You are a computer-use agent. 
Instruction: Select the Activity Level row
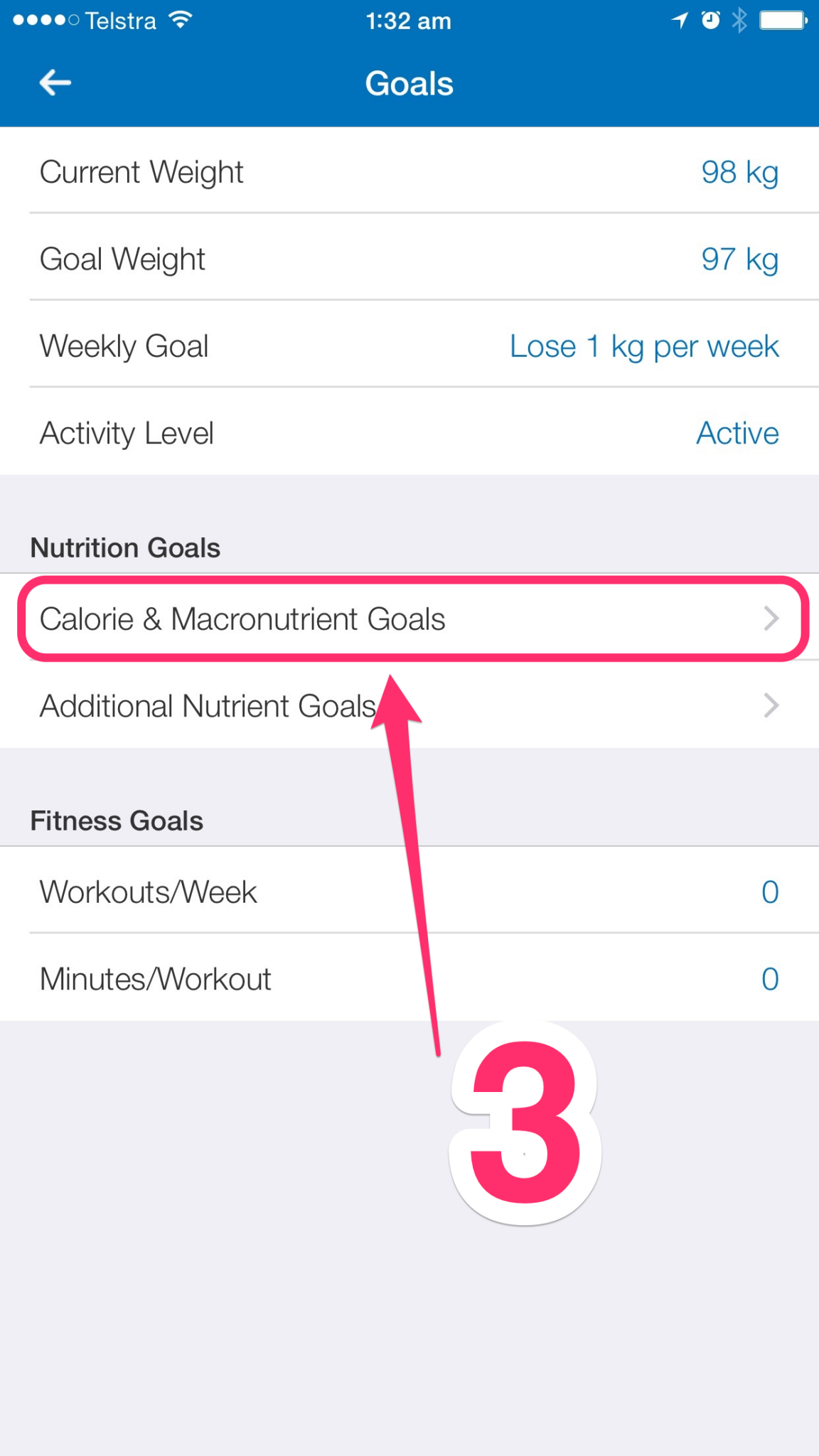click(409, 433)
